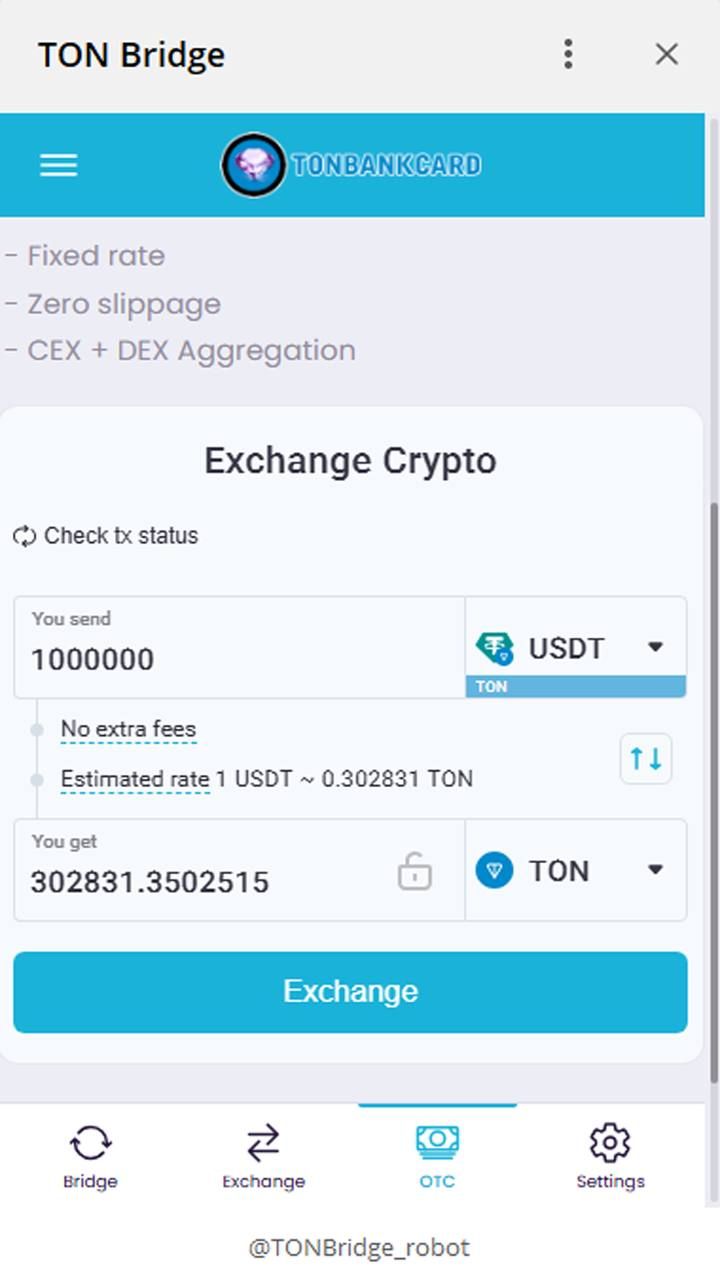The image size is (720, 1280).
Task: Select the Bridge icon in bottom navigation
Action: click(90, 1140)
